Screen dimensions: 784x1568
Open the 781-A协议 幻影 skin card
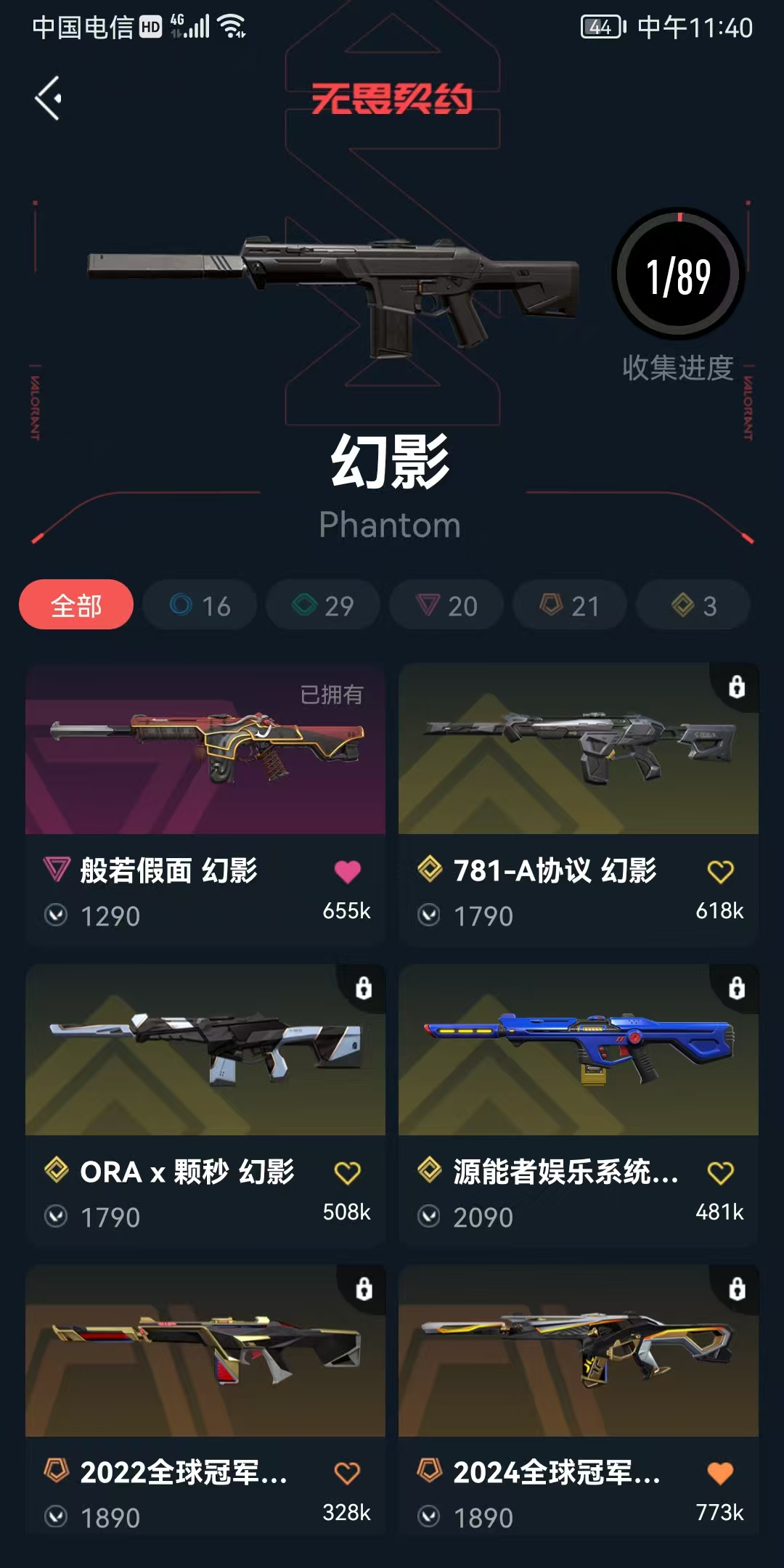[x=579, y=804]
